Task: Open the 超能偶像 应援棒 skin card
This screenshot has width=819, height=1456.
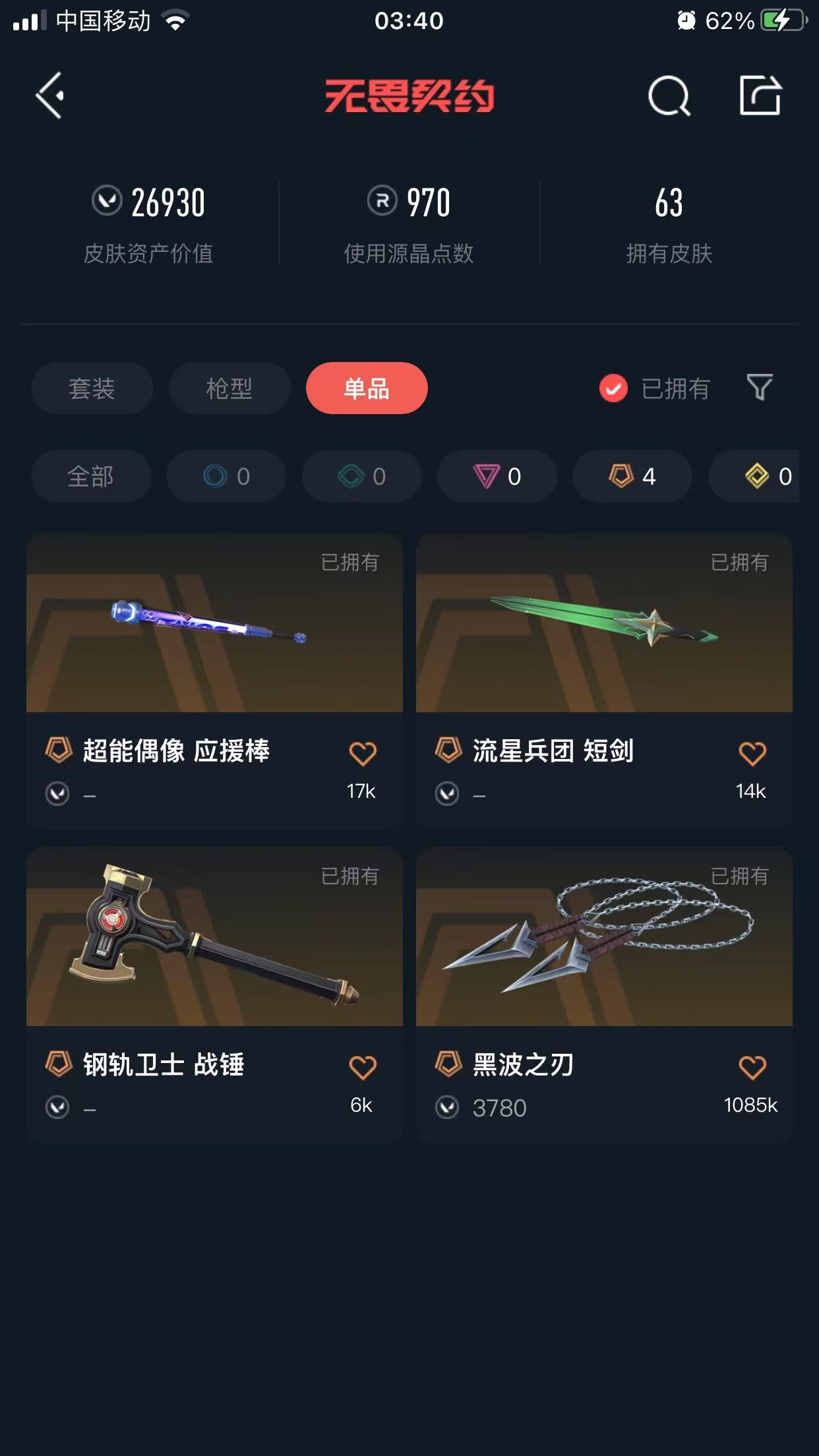Action: point(214,624)
